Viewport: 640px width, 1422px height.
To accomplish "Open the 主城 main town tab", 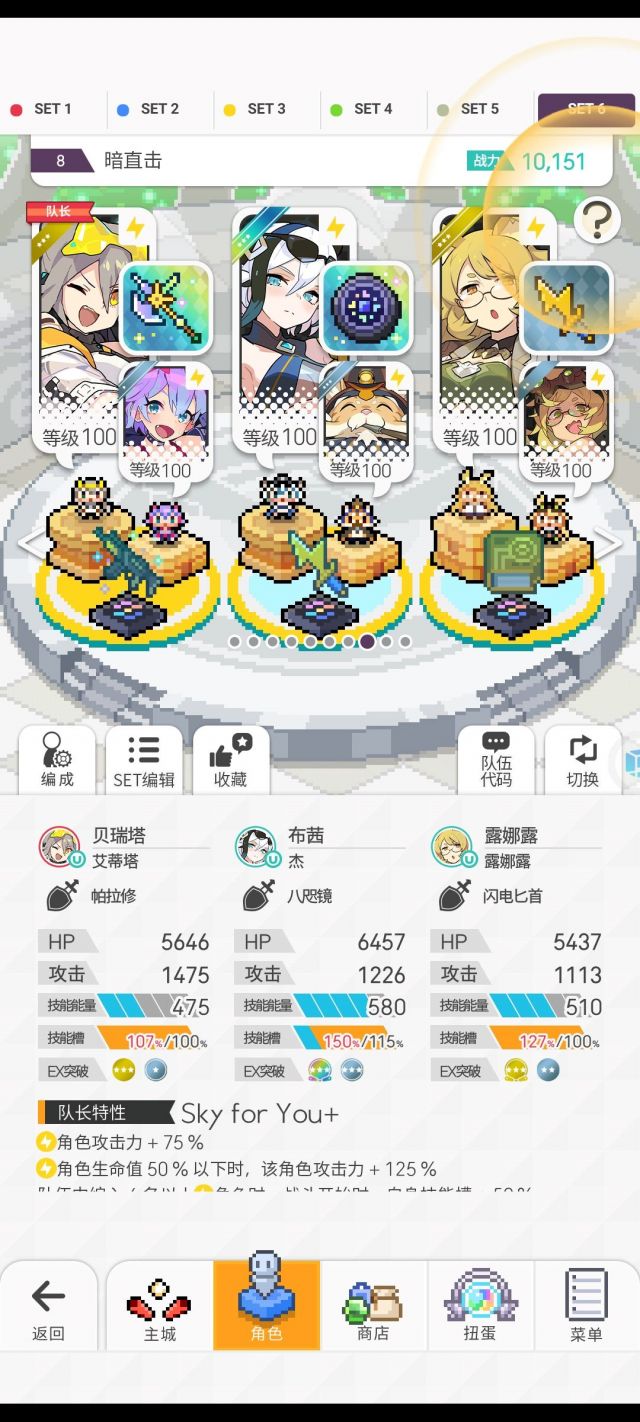I will 160,1306.
